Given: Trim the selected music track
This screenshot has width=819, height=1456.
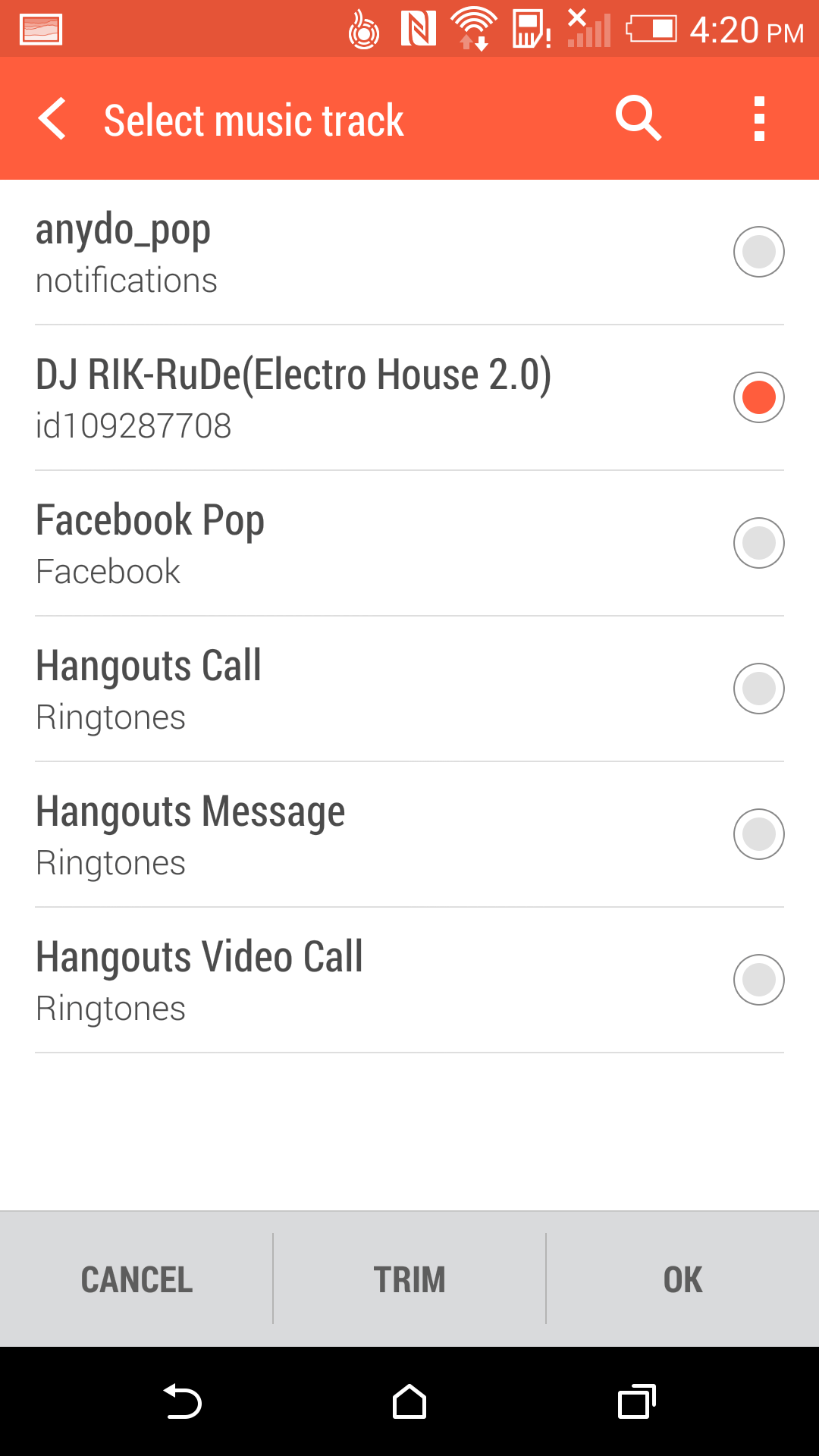Looking at the screenshot, I should click(409, 1279).
